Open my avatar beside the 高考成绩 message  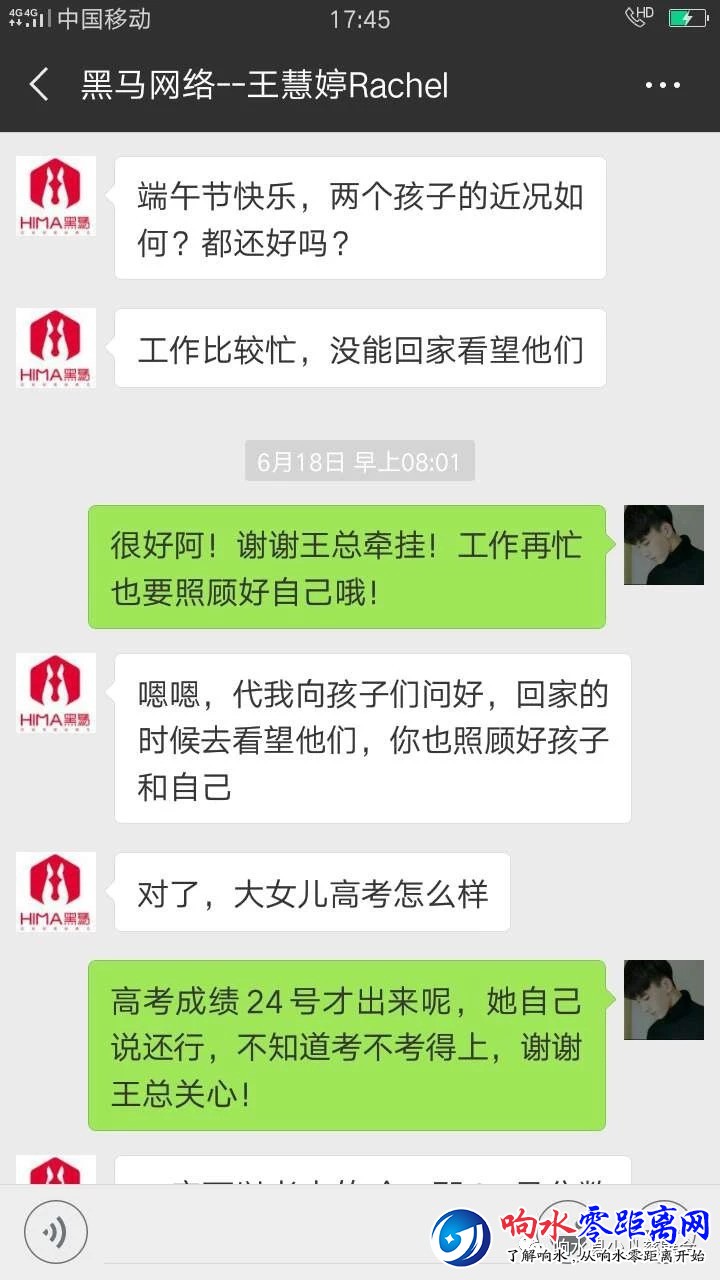(664, 1000)
